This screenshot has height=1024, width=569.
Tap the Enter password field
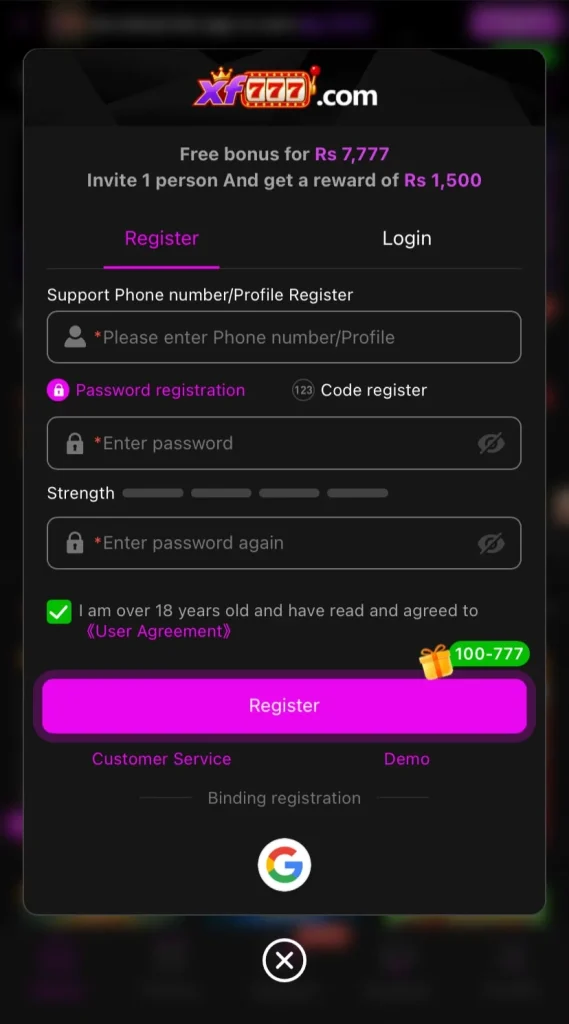(x=284, y=443)
